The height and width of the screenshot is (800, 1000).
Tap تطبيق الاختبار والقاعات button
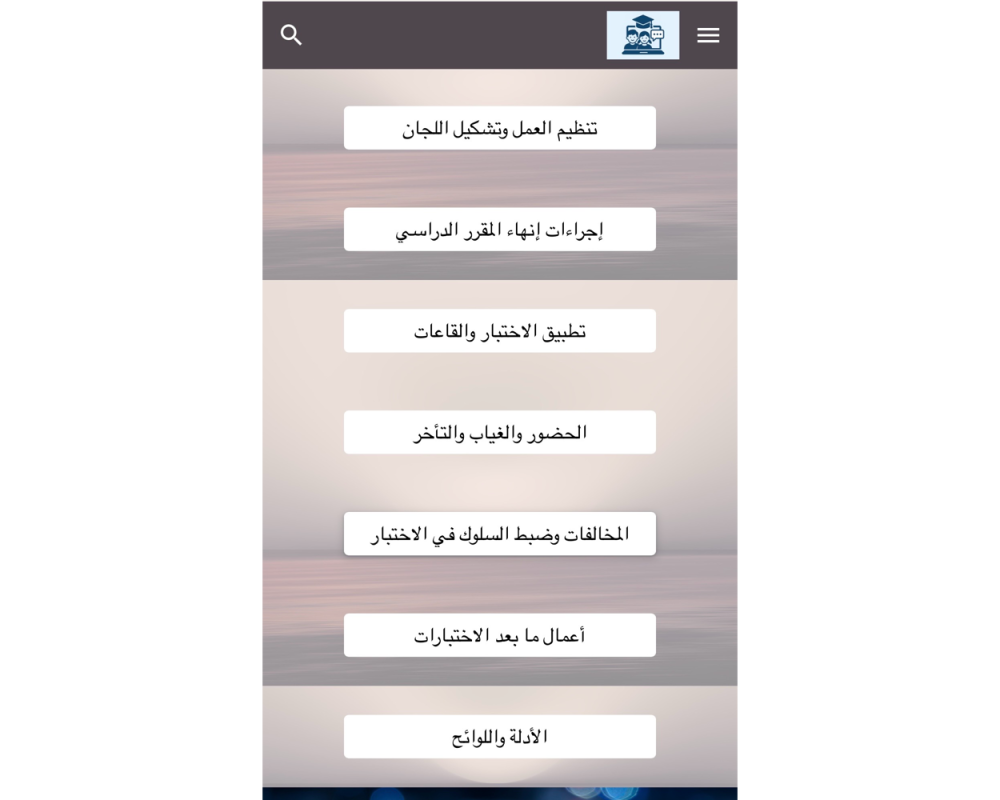[500, 331]
